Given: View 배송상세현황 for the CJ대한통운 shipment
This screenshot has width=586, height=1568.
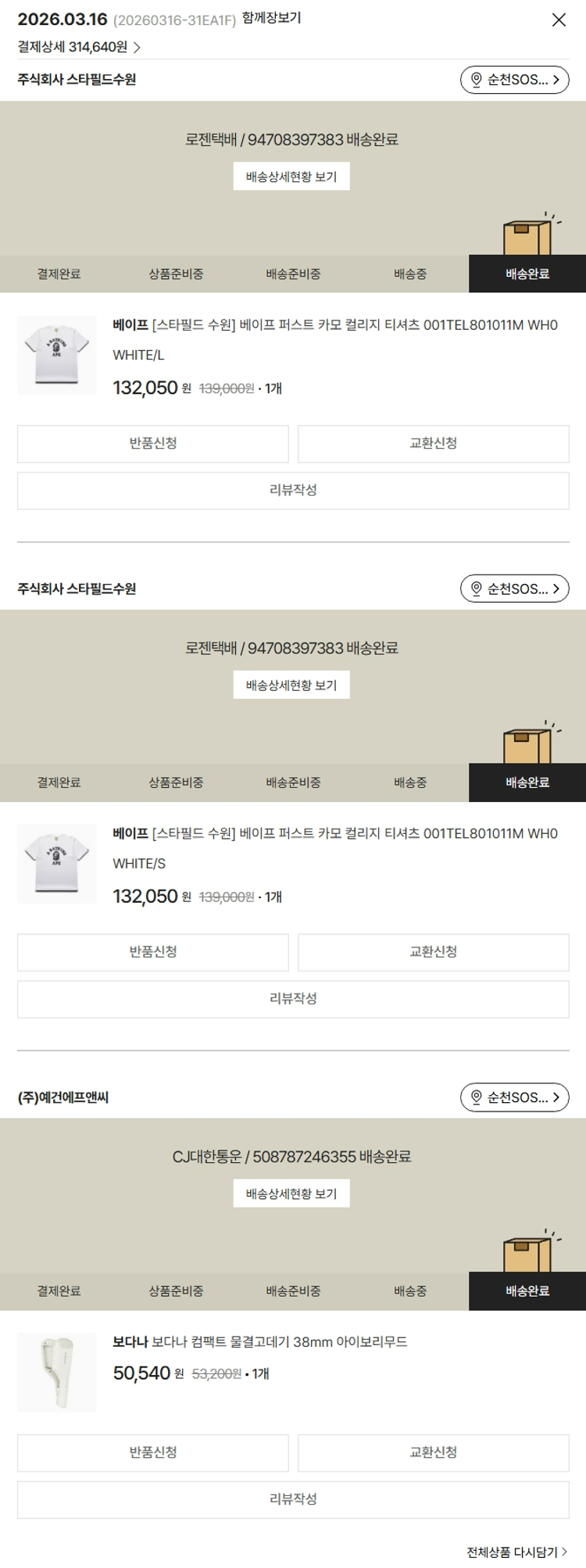Looking at the screenshot, I should (291, 1194).
